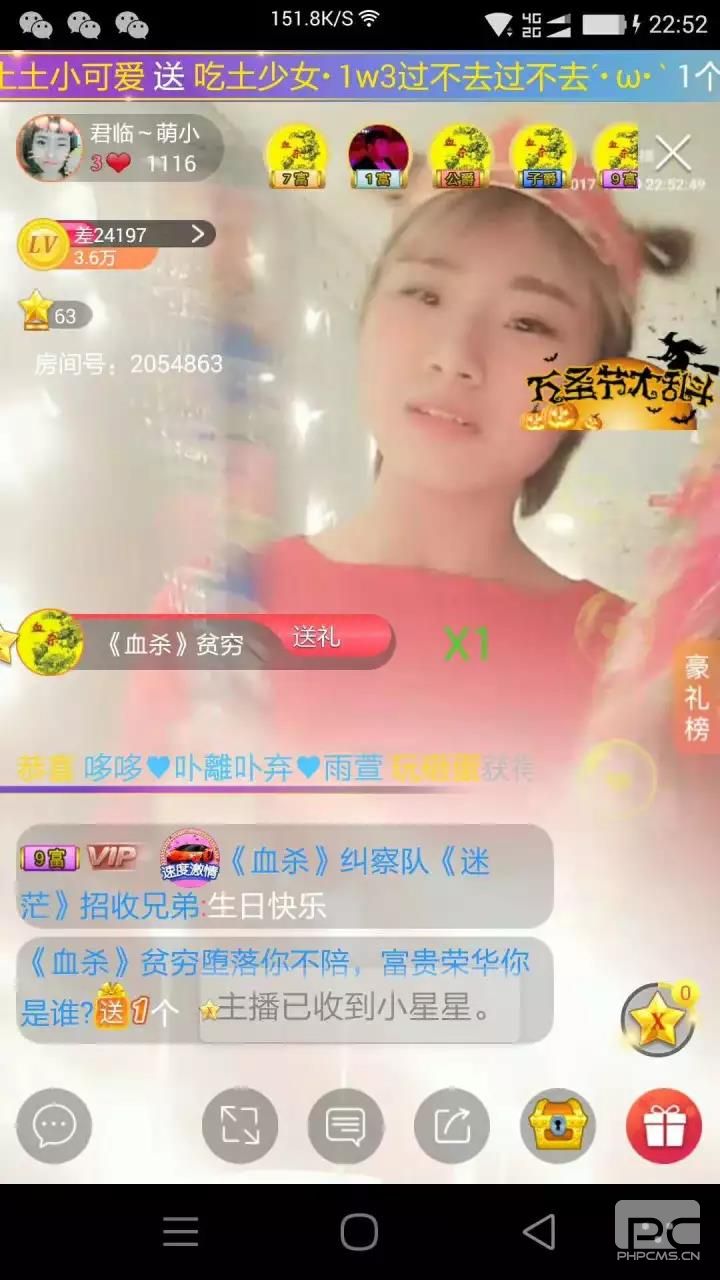The height and width of the screenshot is (1280, 720).
Task: Open the private messages icon
Action: pyautogui.click(x=346, y=1126)
